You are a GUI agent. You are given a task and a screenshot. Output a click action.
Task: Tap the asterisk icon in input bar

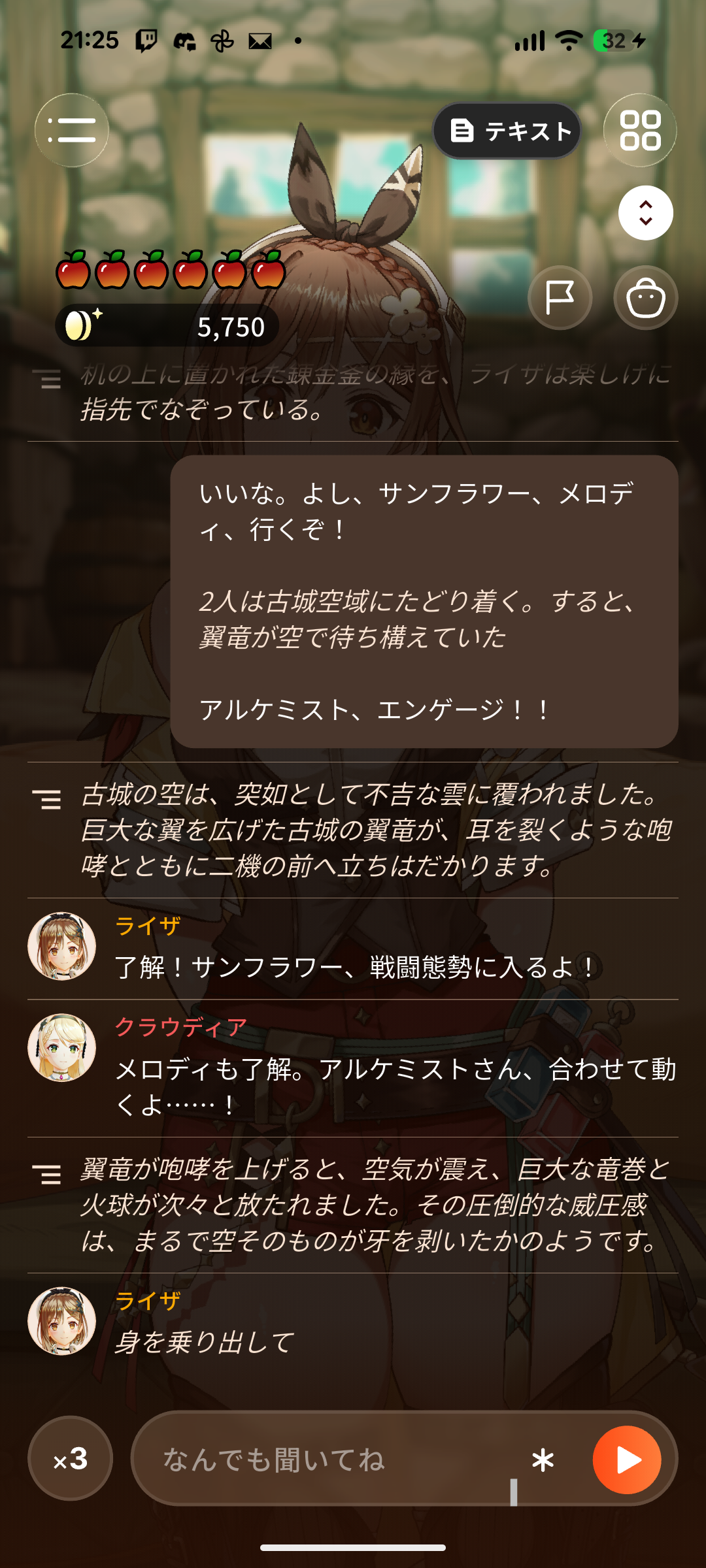pos(543,1460)
